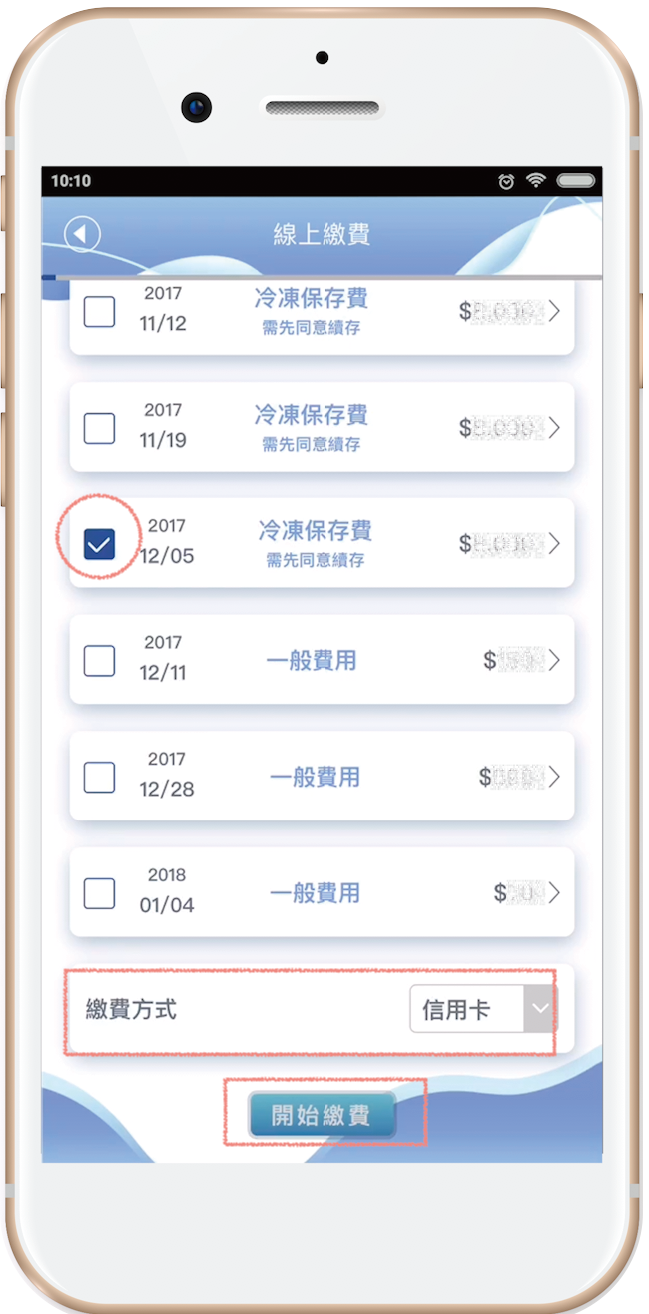This screenshot has width=649, height=1314.
Task: Uncheck the 2017 12/05 冷凍保存費 checkbox
Action: [99, 544]
